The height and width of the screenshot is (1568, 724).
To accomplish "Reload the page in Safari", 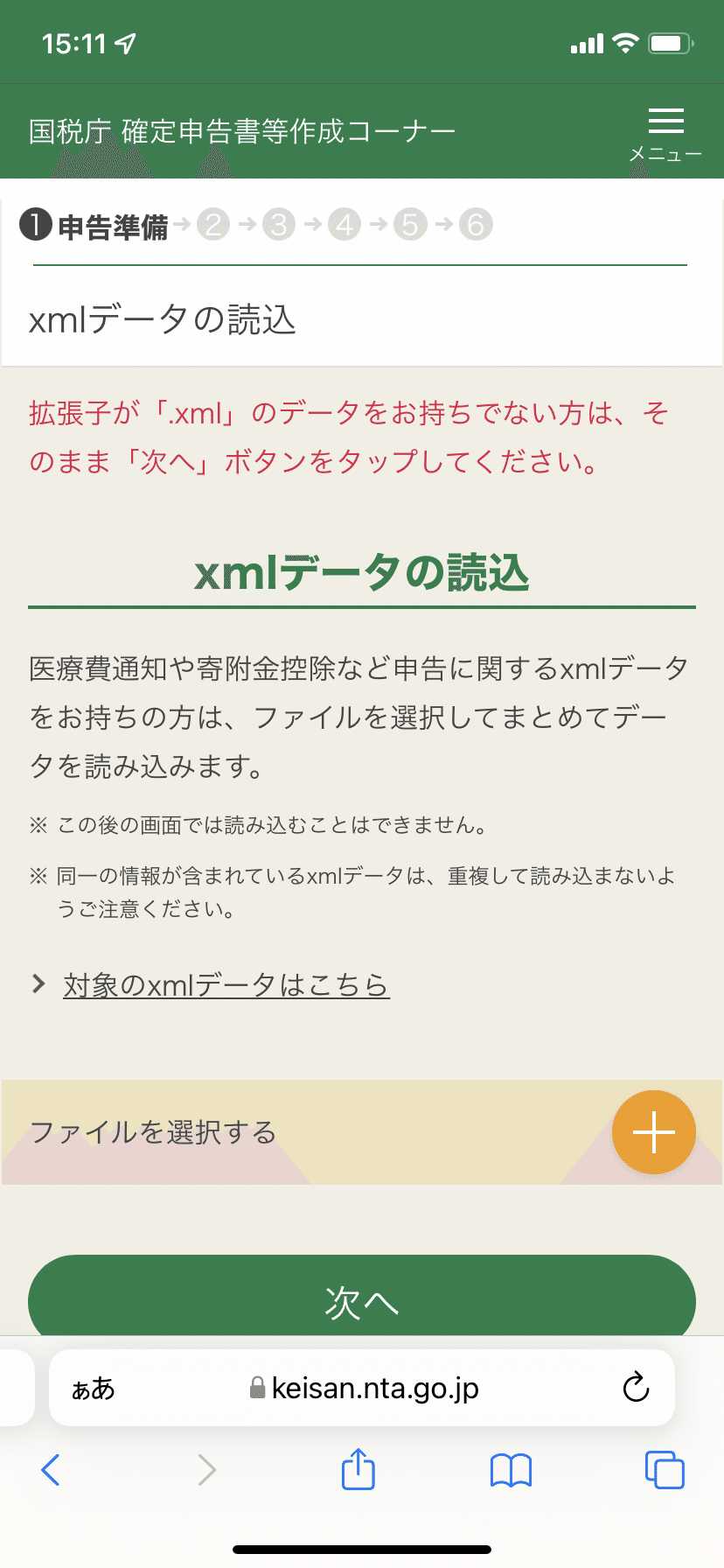I will [x=636, y=1388].
